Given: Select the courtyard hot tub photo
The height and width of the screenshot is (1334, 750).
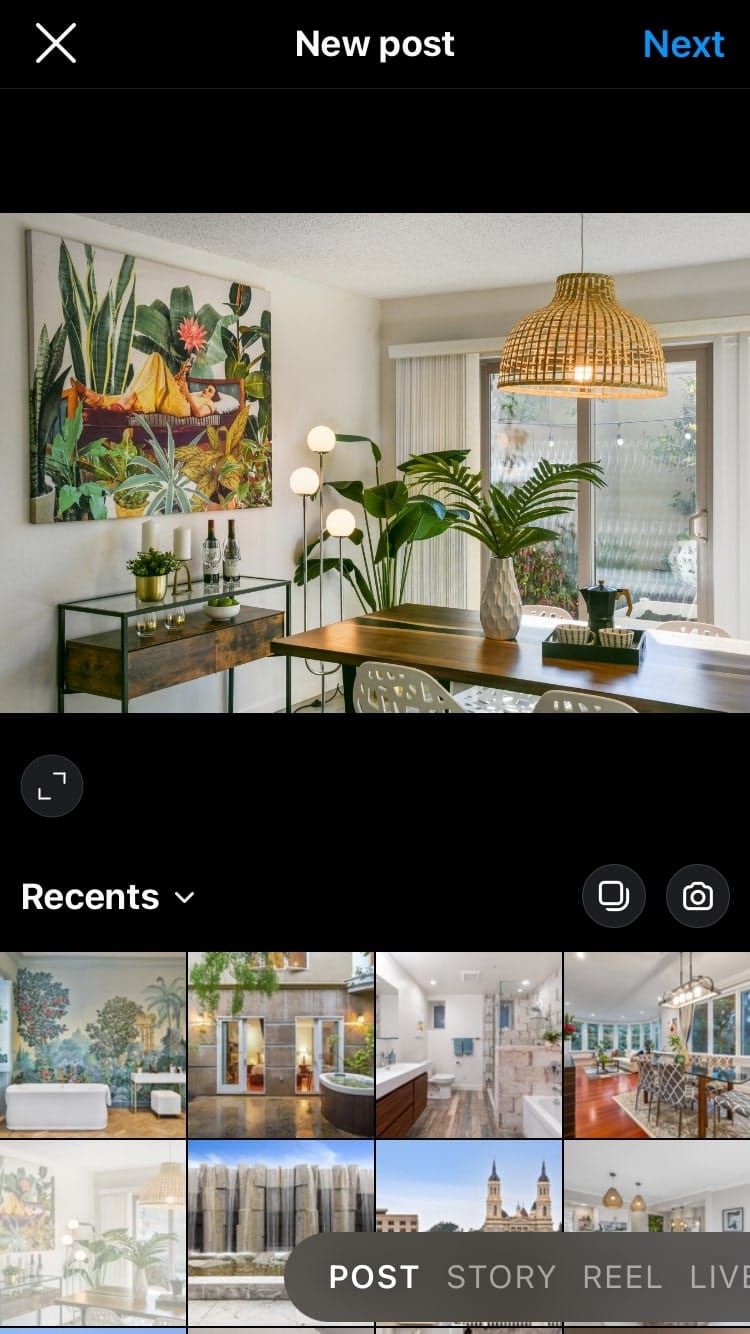Looking at the screenshot, I should tap(281, 1045).
